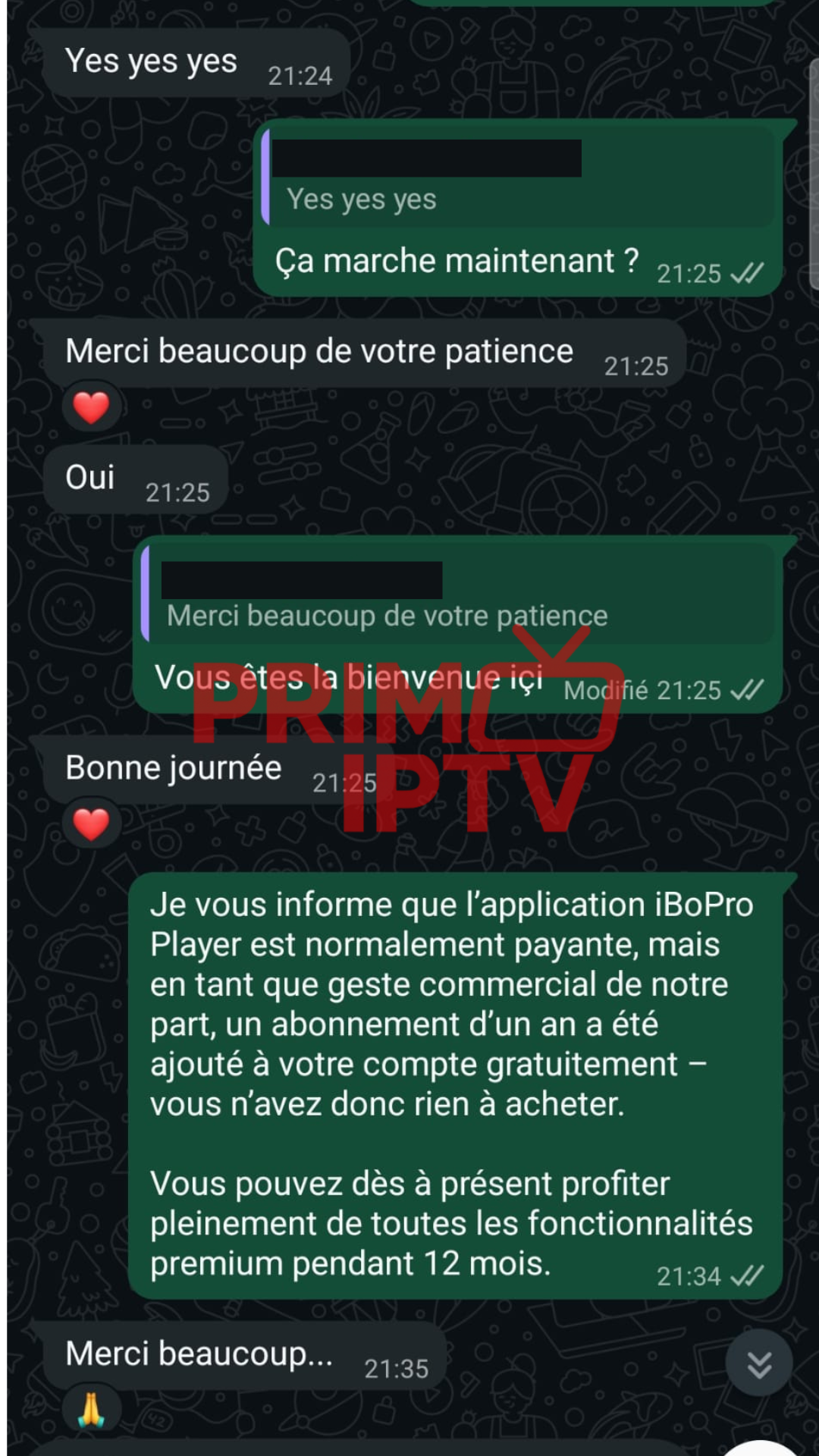View heart reaction under "Bonne journée"
The image size is (819, 1456).
coord(91,824)
